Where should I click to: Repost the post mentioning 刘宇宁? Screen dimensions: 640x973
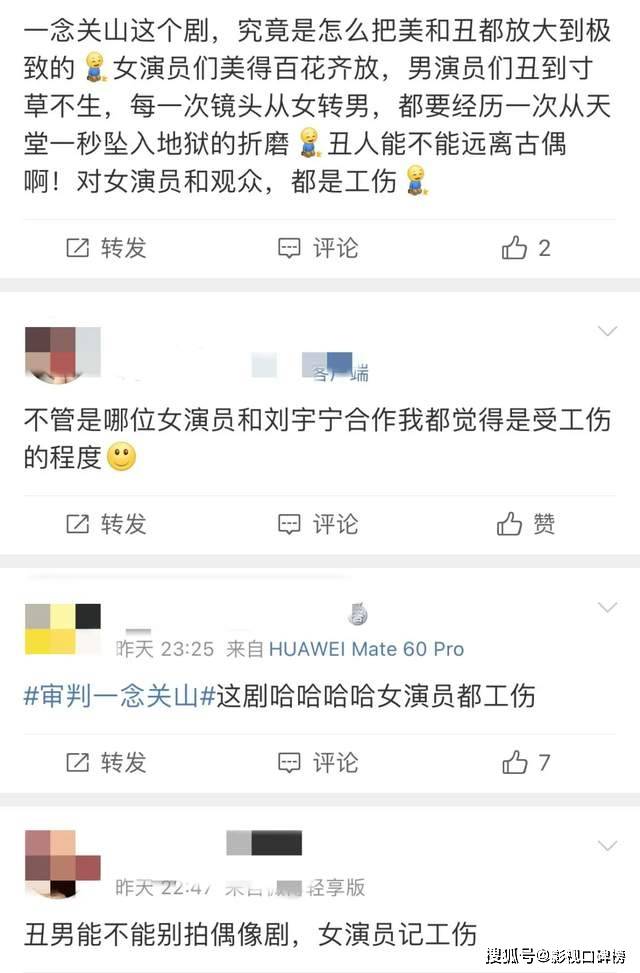[x=105, y=523]
